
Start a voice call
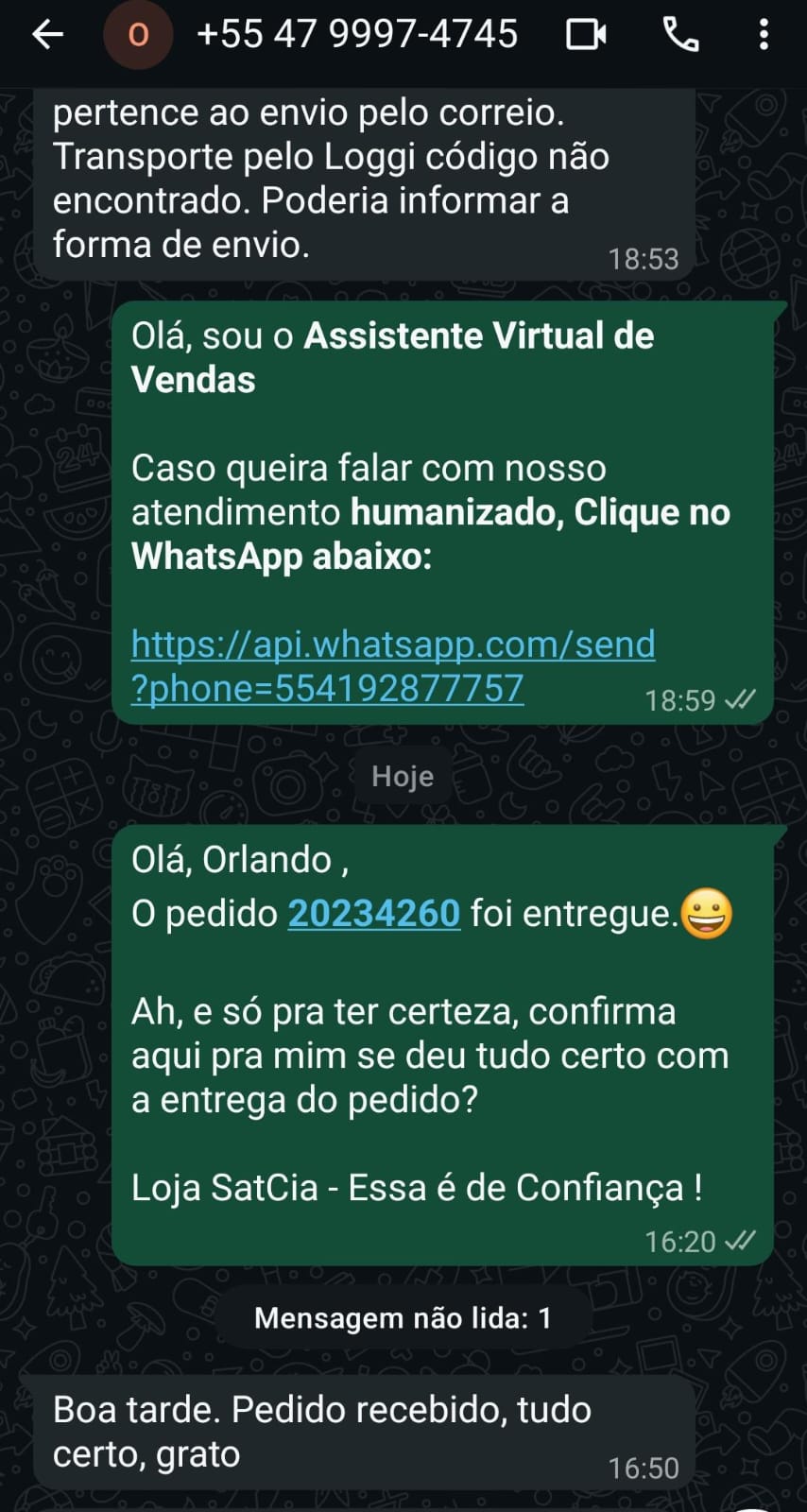click(680, 36)
